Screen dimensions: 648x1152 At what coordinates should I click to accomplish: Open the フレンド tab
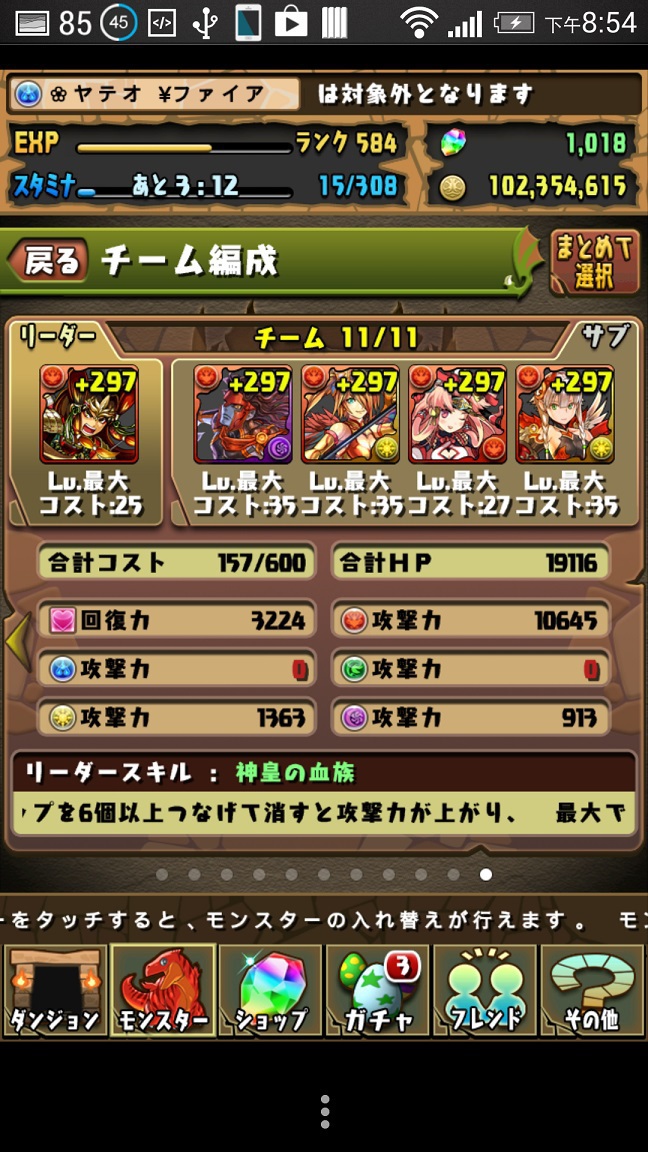coord(485,990)
